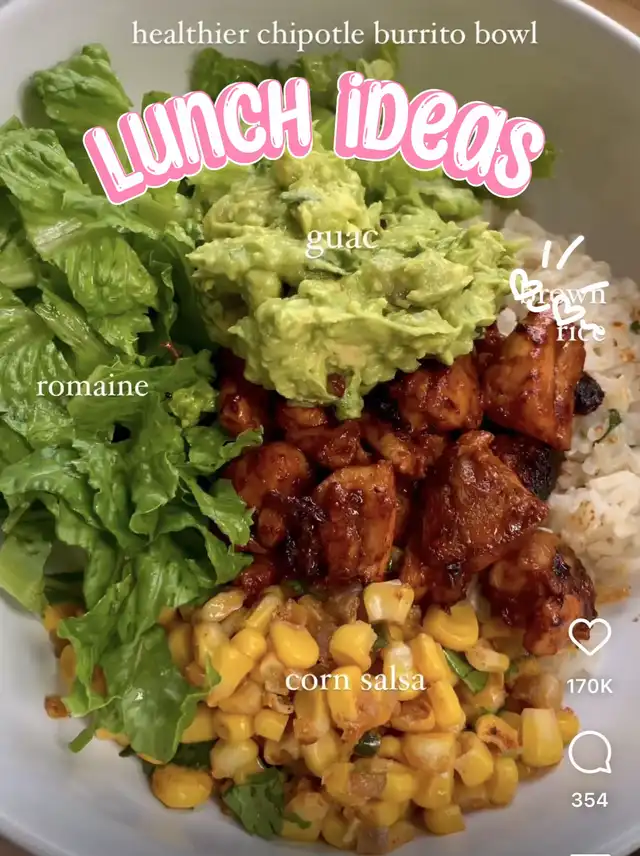The height and width of the screenshot is (856, 640).
Task: Open the comments with 354 replies
Action: tap(589, 752)
